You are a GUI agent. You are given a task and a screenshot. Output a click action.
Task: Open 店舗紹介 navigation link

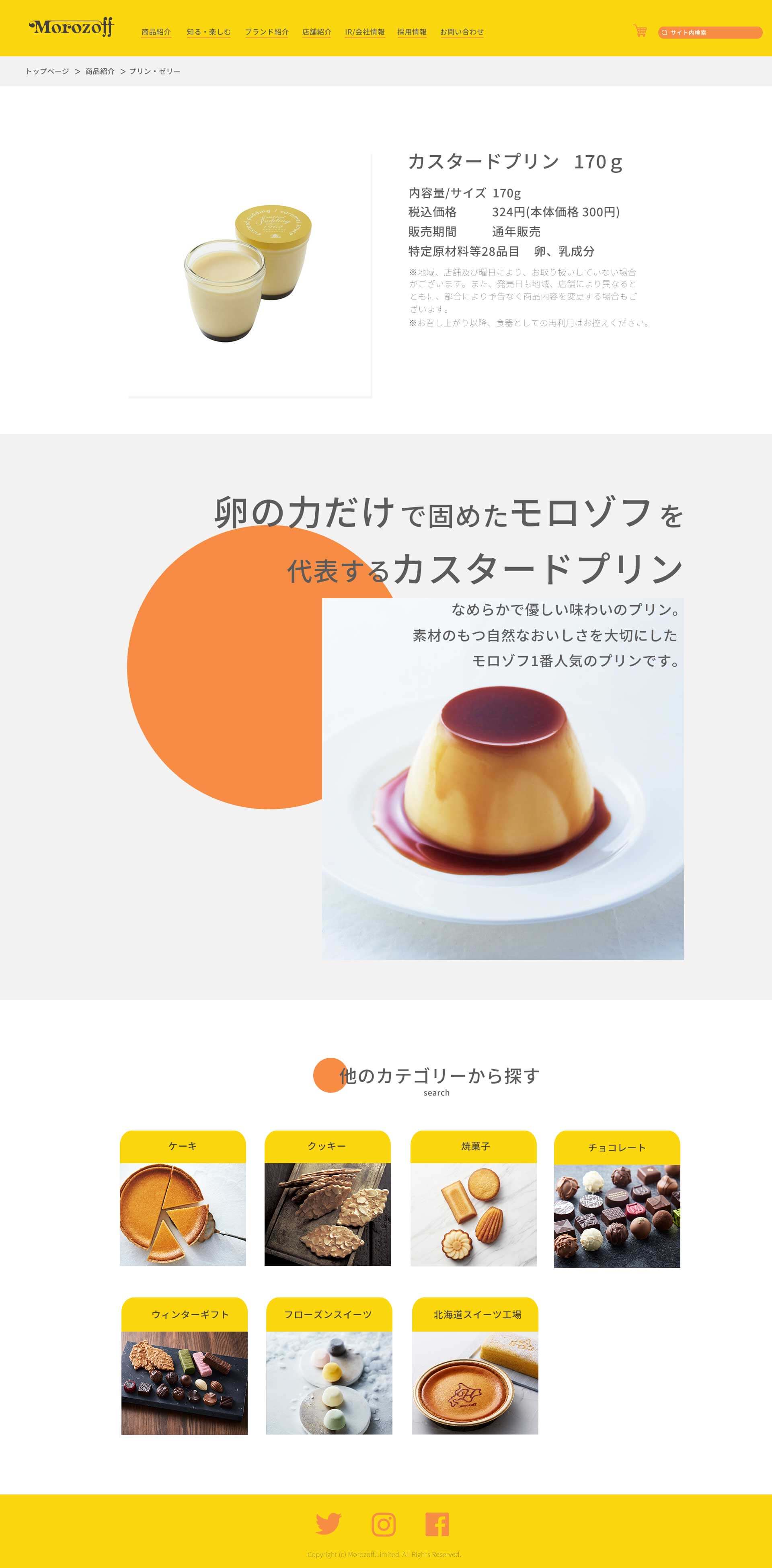[316, 32]
